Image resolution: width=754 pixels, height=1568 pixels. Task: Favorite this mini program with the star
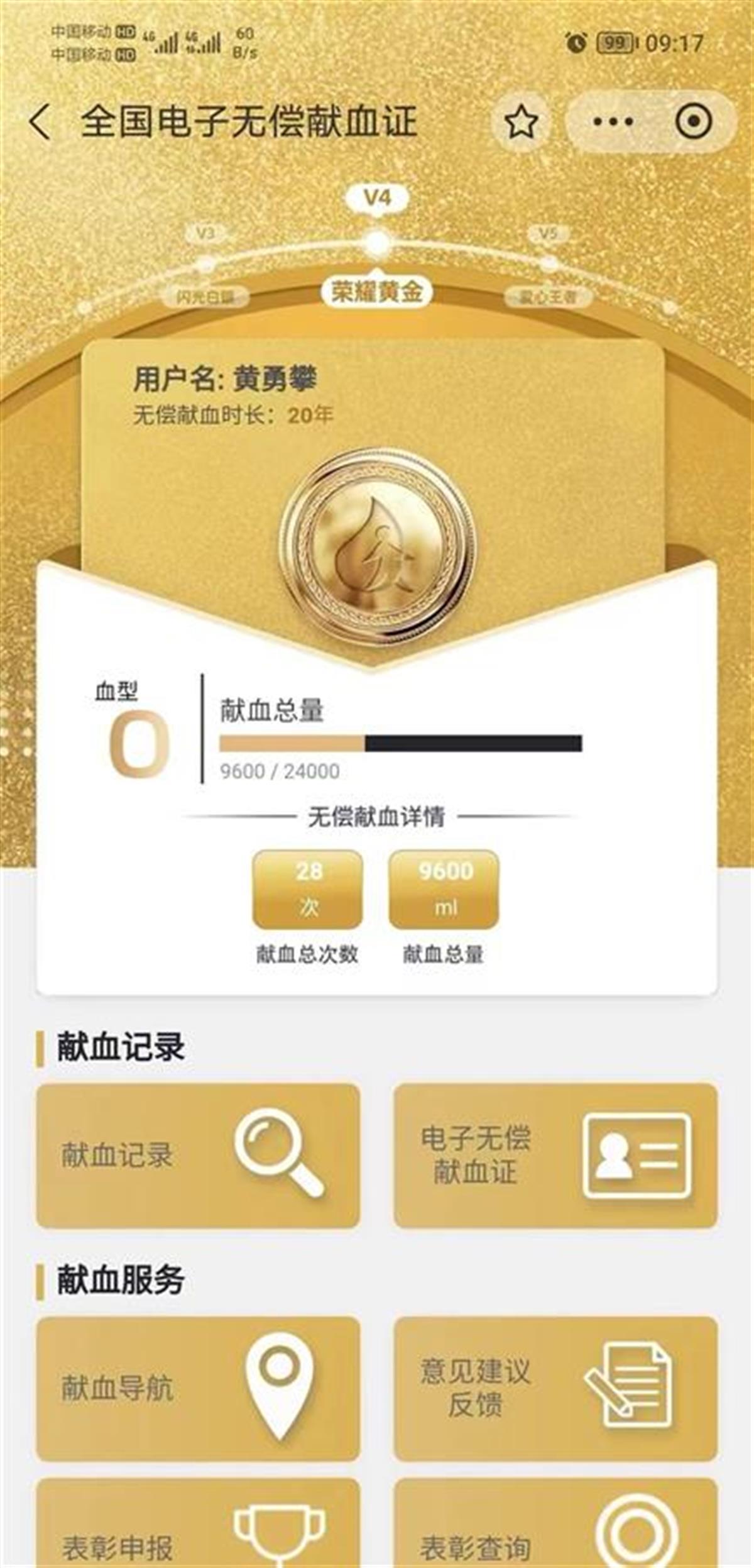pos(522,121)
